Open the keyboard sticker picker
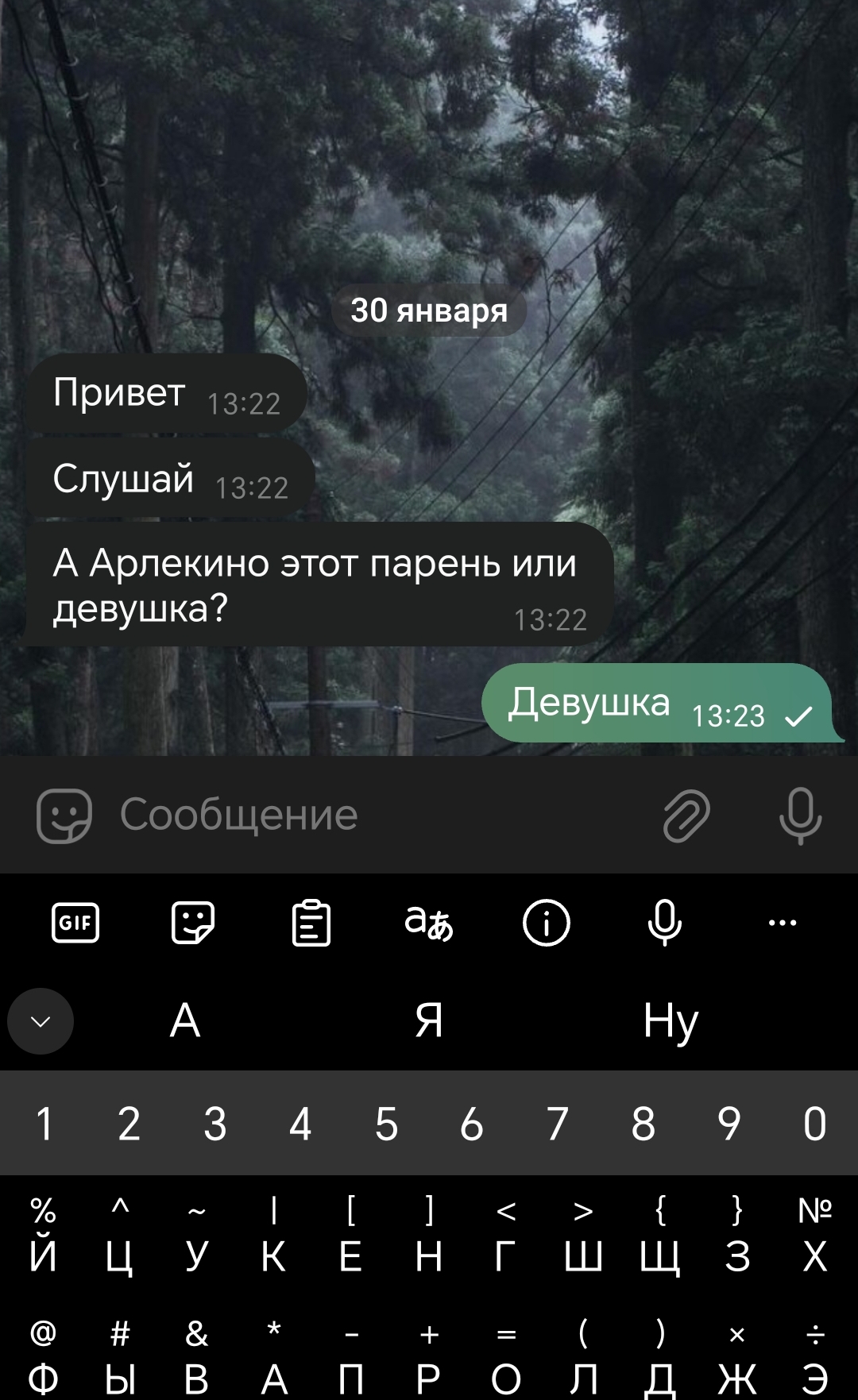 coord(193,923)
